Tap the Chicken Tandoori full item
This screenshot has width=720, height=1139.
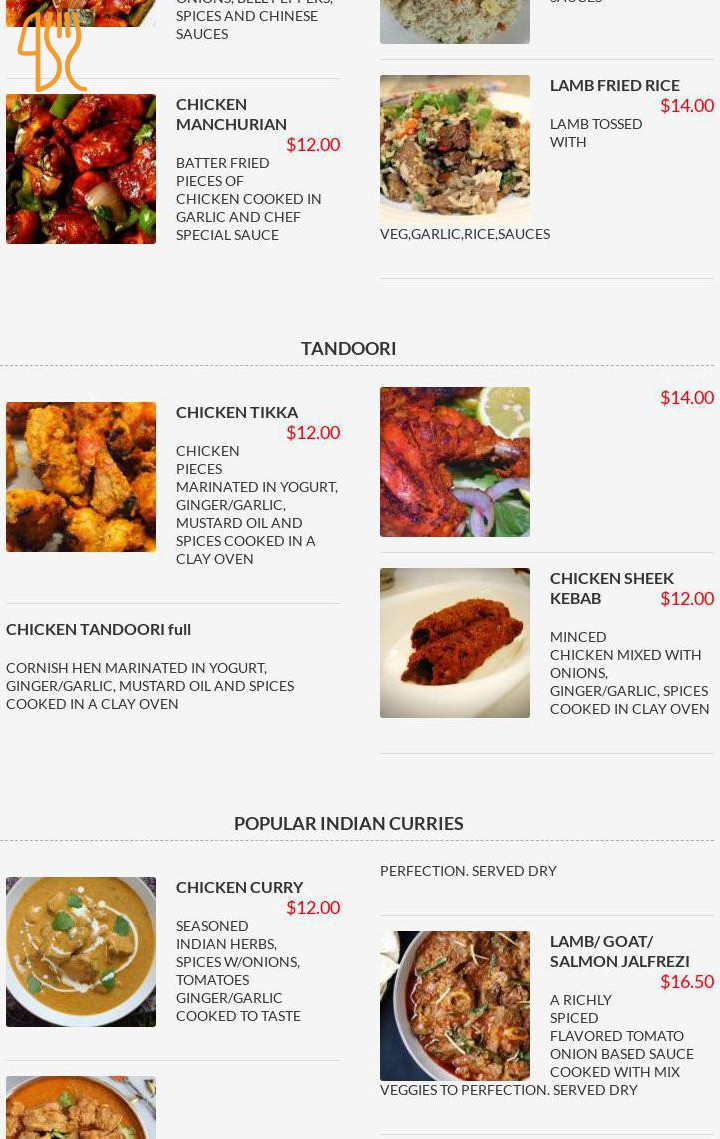coord(99,629)
